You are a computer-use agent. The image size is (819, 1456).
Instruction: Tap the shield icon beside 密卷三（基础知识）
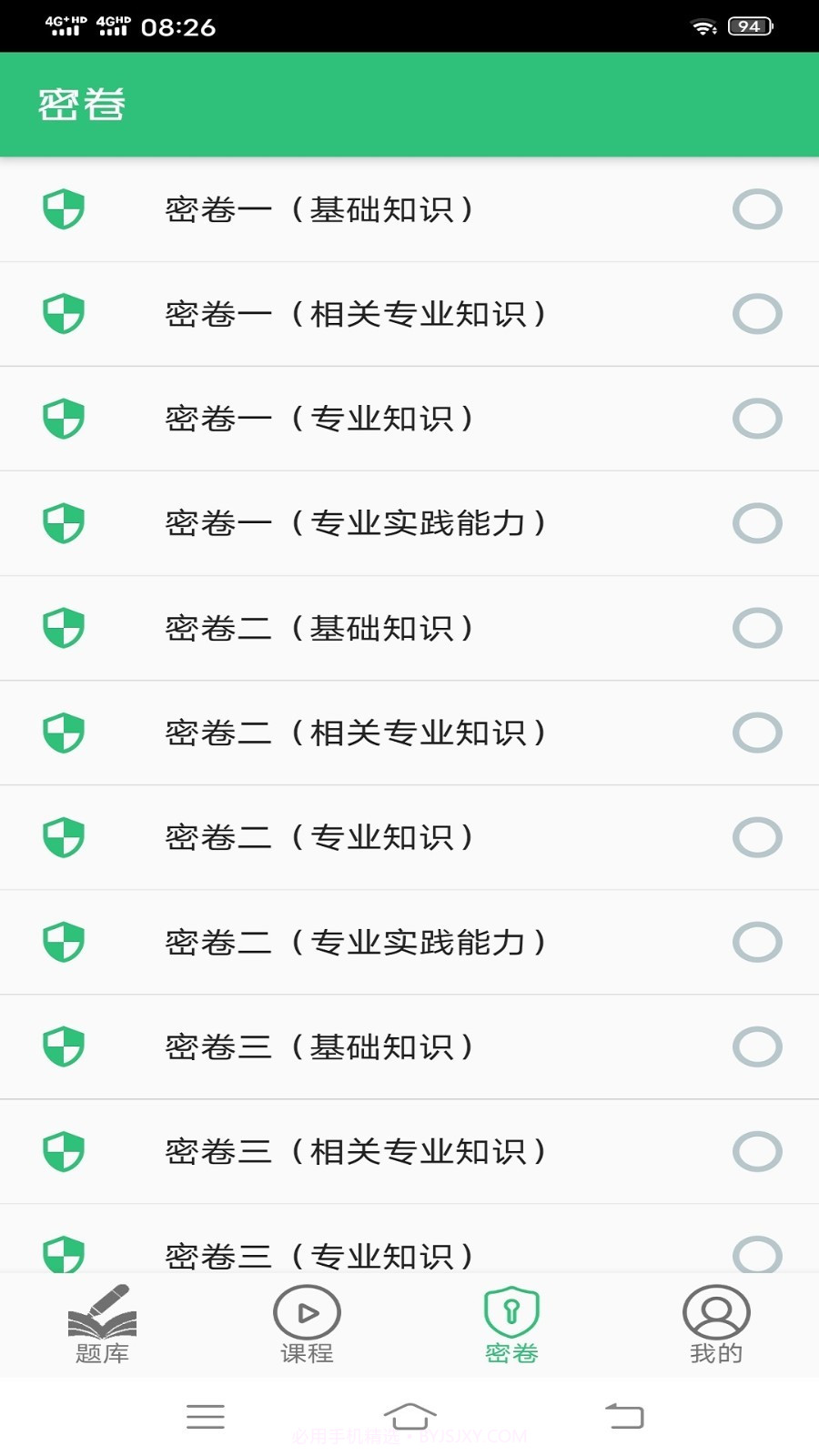64,1046
